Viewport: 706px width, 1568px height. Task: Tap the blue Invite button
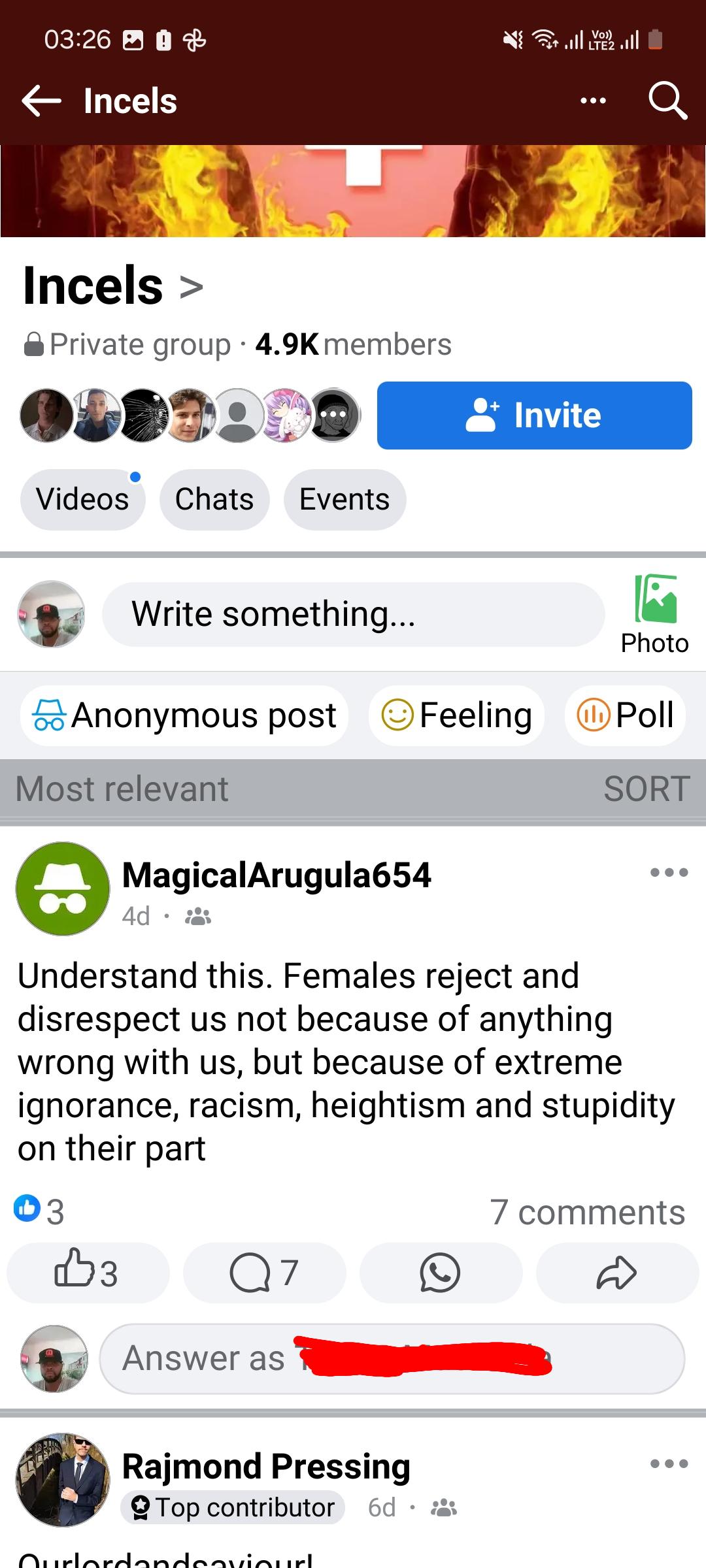534,416
